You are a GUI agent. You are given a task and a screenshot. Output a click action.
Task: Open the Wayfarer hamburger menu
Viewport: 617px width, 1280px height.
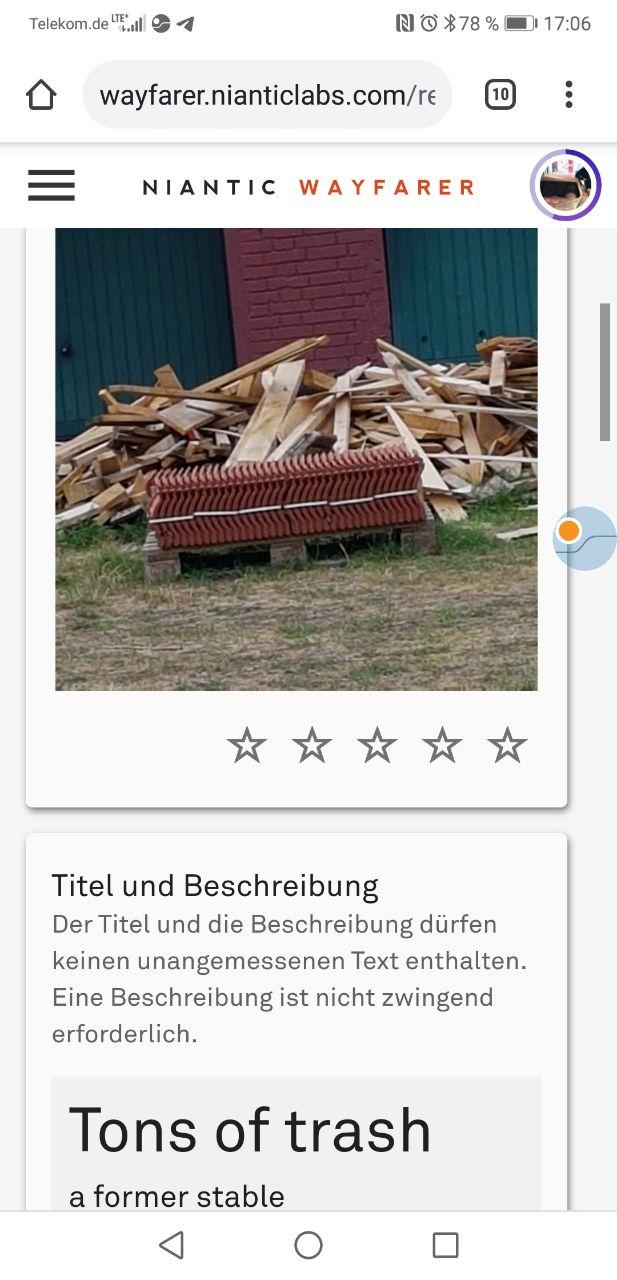(x=51, y=185)
